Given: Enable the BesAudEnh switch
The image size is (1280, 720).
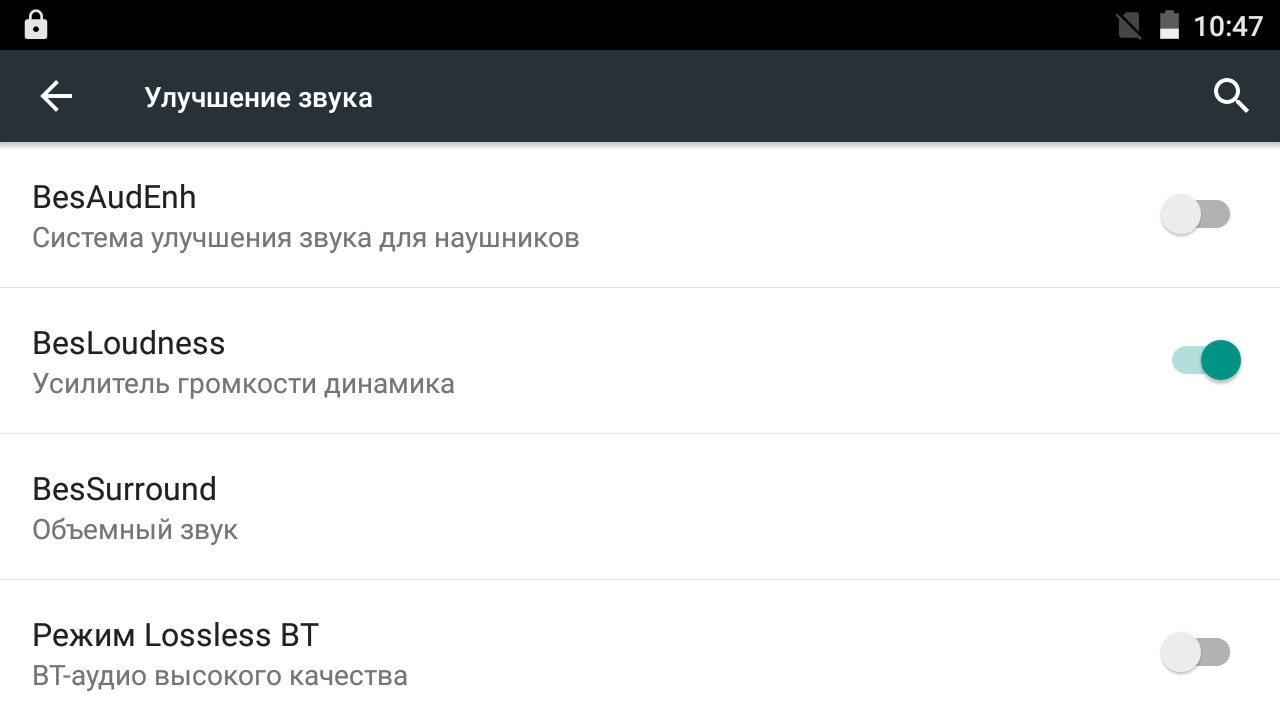Looking at the screenshot, I should point(1195,215).
